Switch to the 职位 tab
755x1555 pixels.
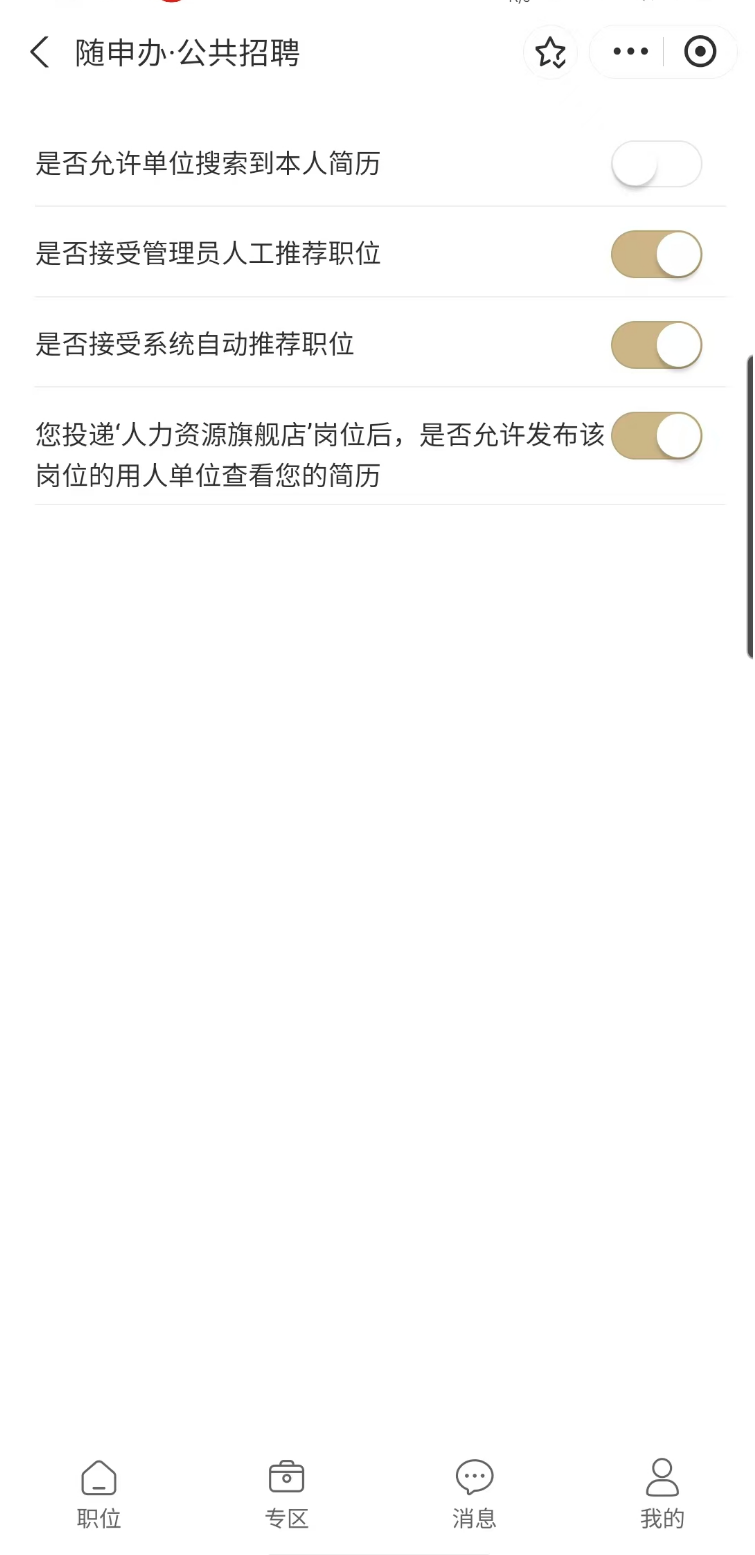99,1494
